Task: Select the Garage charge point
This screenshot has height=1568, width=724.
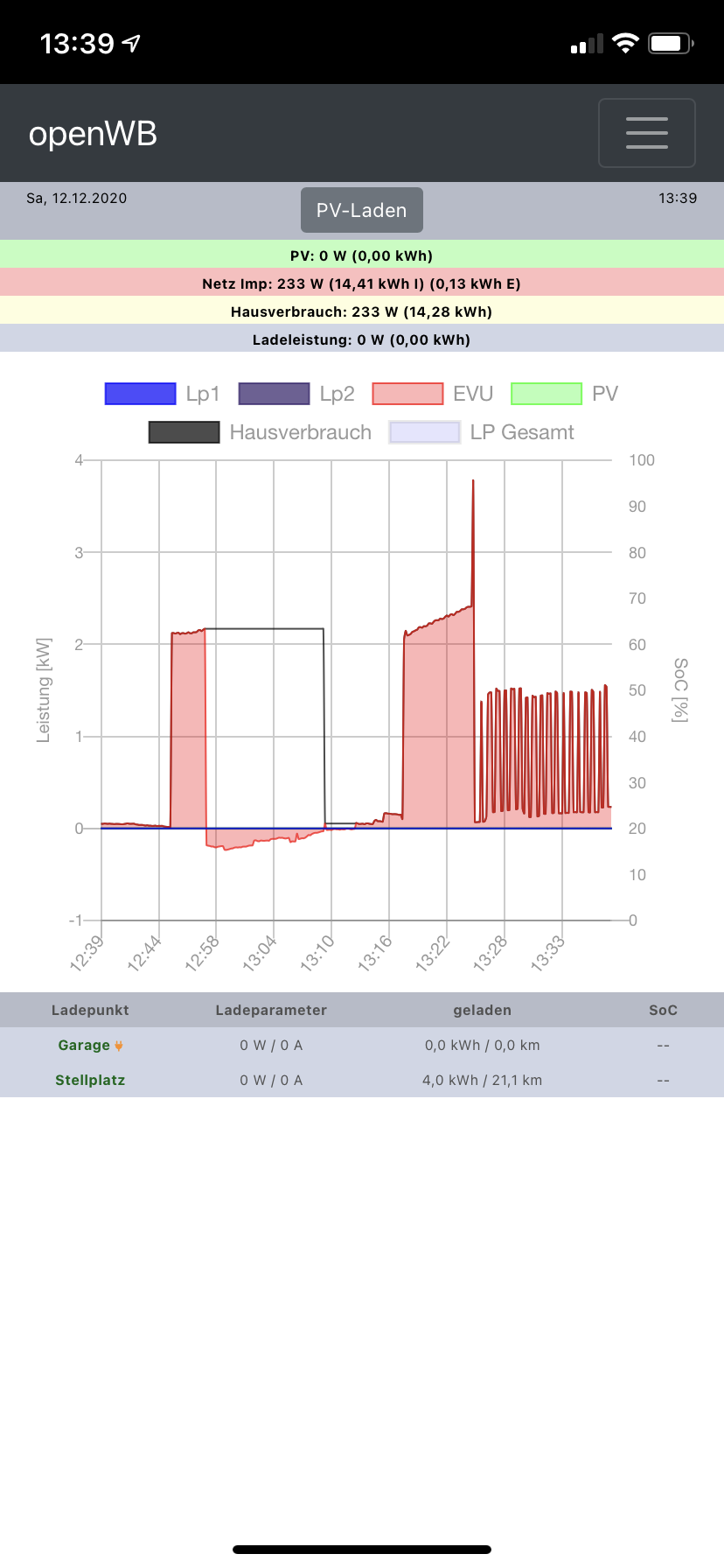Action: point(85,1045)
